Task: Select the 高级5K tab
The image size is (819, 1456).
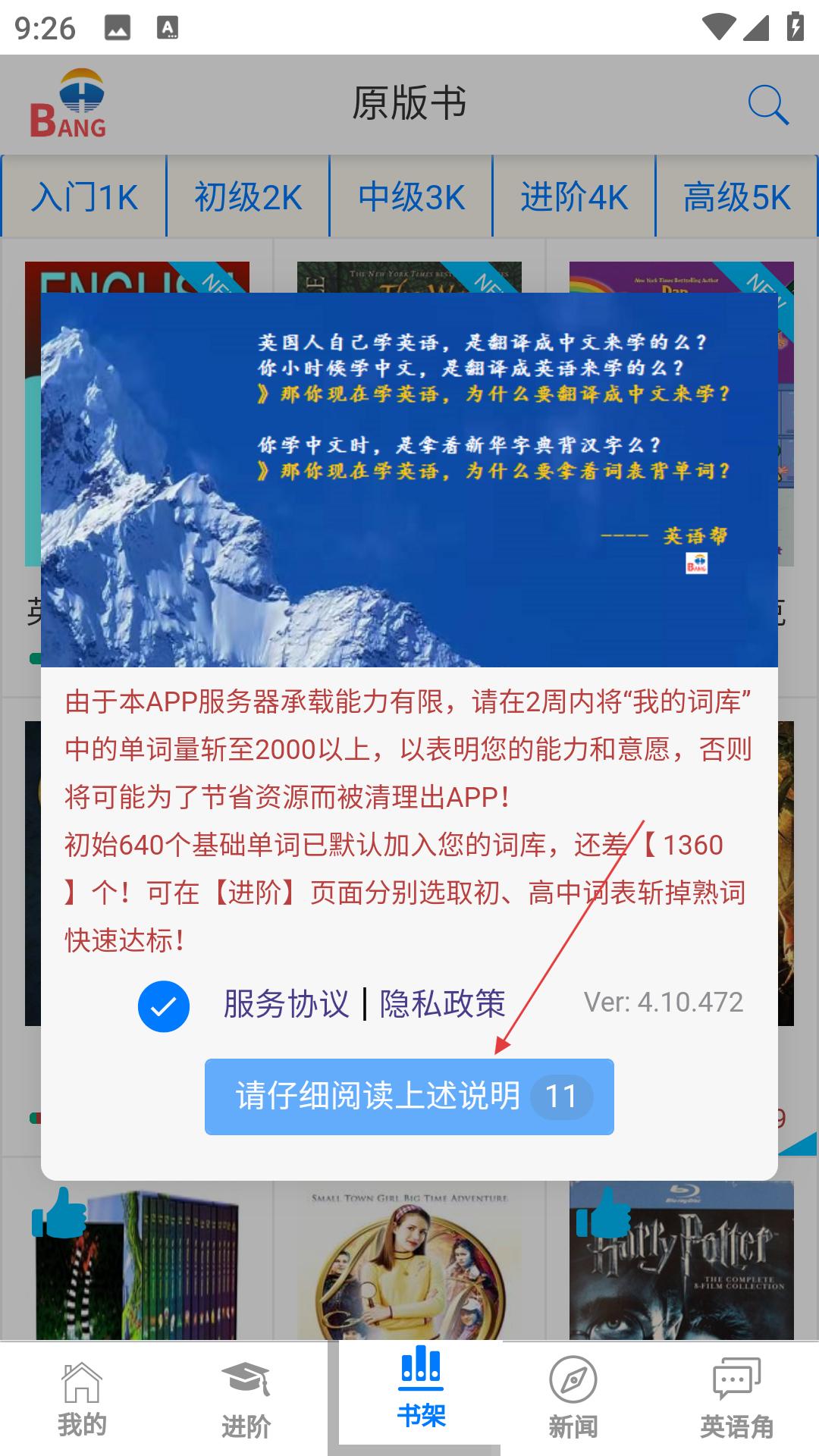Action: click(x=736, y=197)
